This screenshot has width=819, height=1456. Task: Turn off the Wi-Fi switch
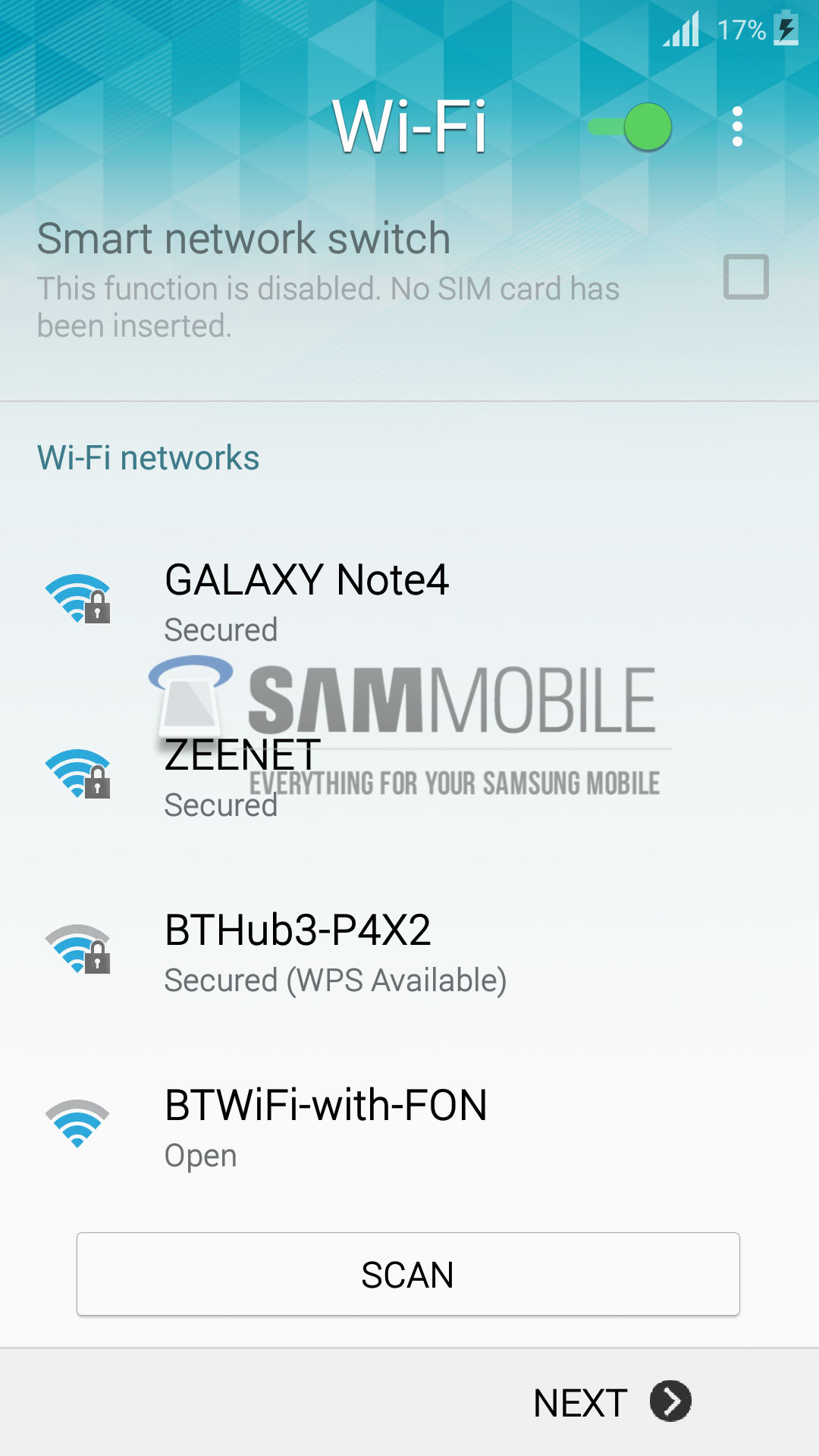(631, 127)
